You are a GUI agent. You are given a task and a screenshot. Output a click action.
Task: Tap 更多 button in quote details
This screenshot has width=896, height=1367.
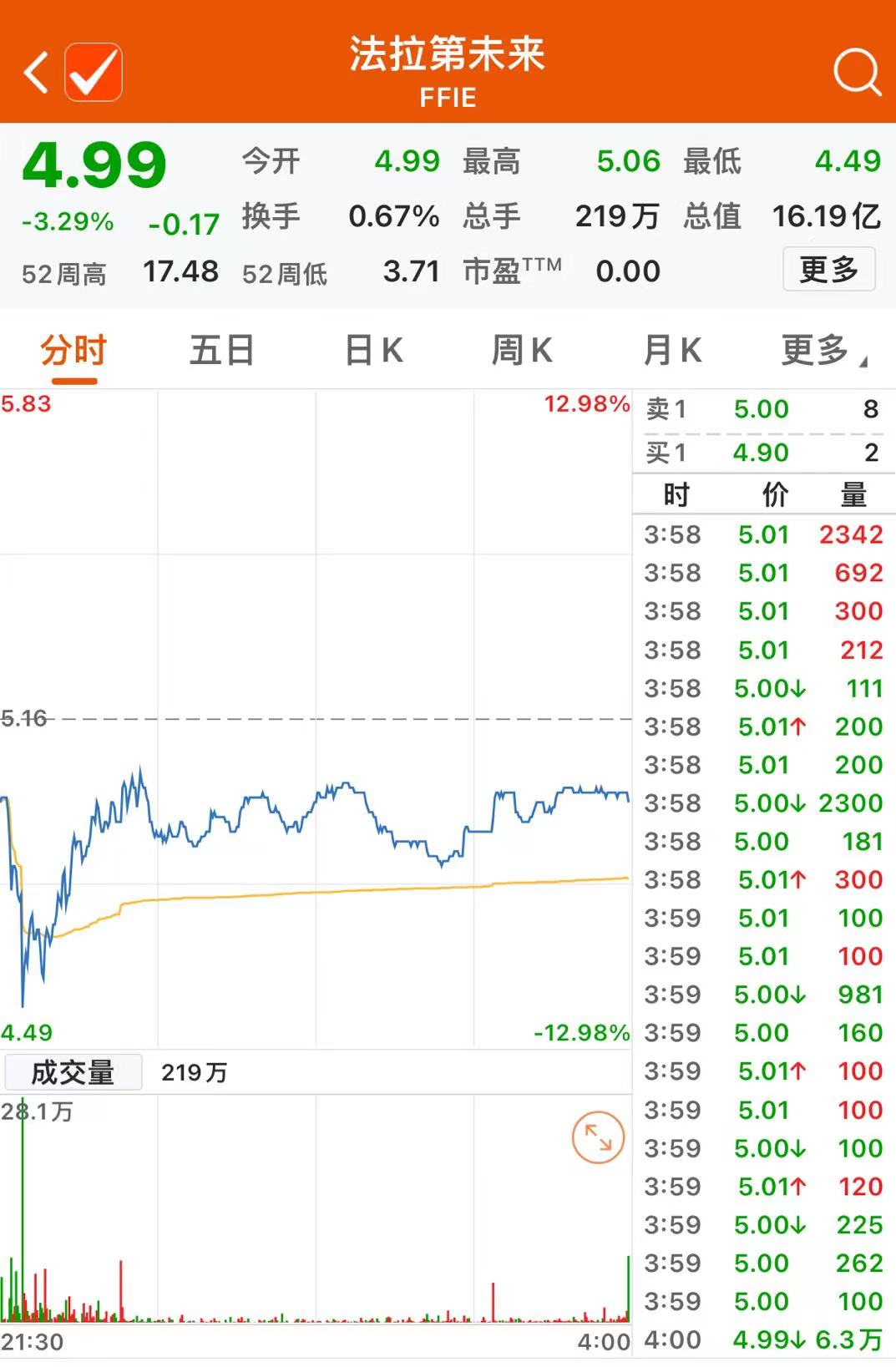coord(828,269)
